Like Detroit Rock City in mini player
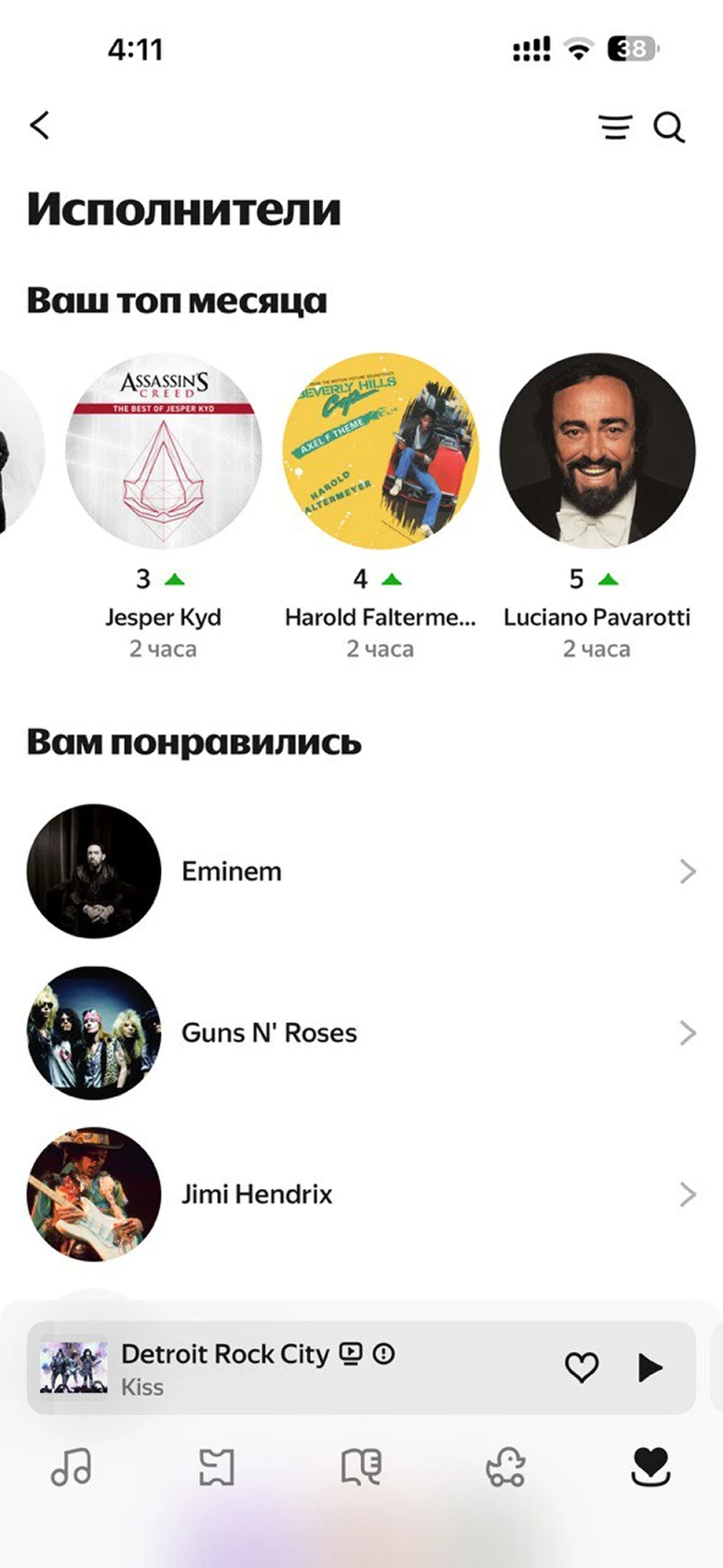The height and width of the screenshot is (1568, 723). point(581,1367)
